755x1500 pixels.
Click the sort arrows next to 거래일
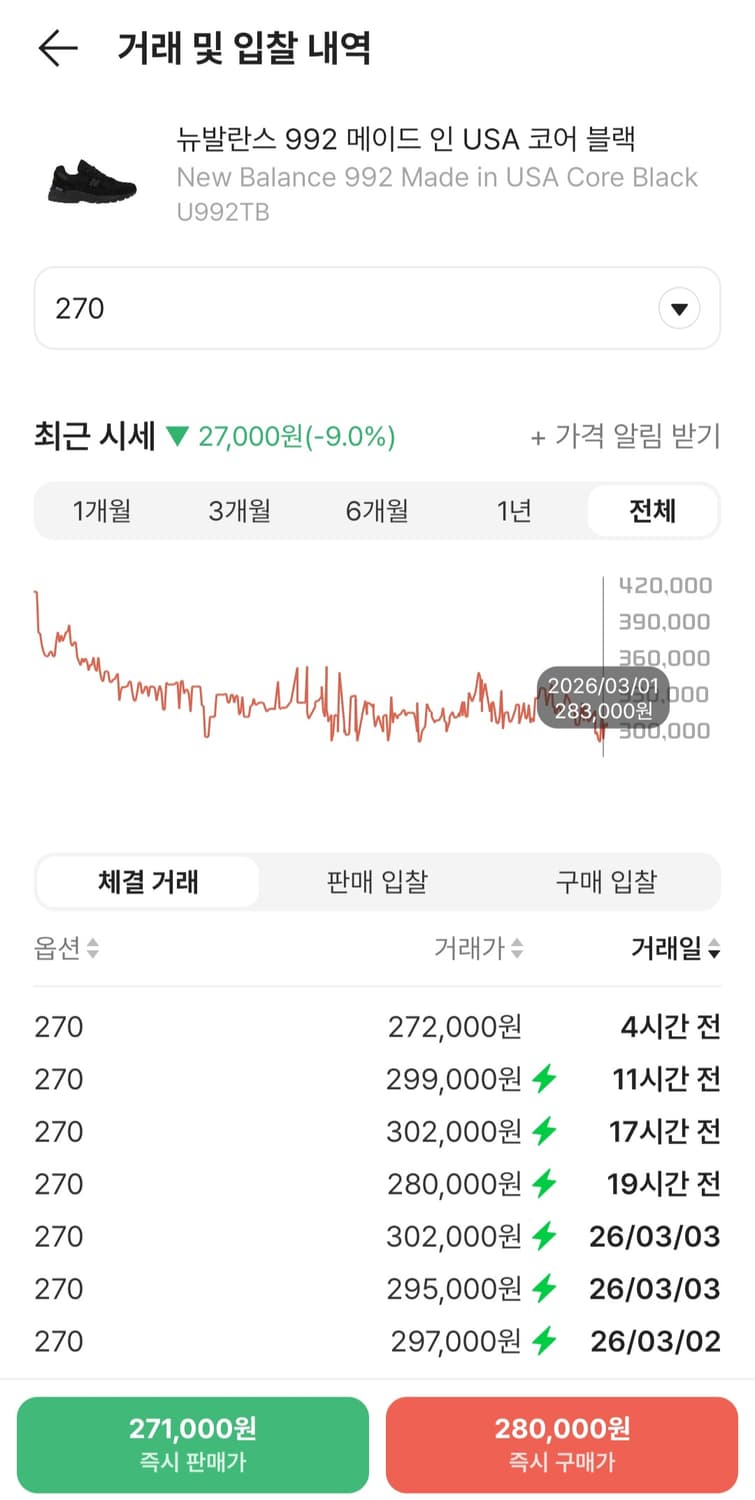(x=712, y=948)
